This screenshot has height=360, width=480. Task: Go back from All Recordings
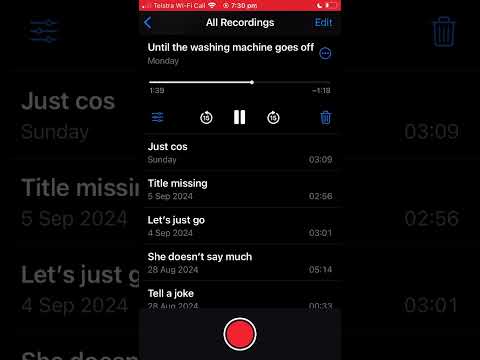(148, 23)
